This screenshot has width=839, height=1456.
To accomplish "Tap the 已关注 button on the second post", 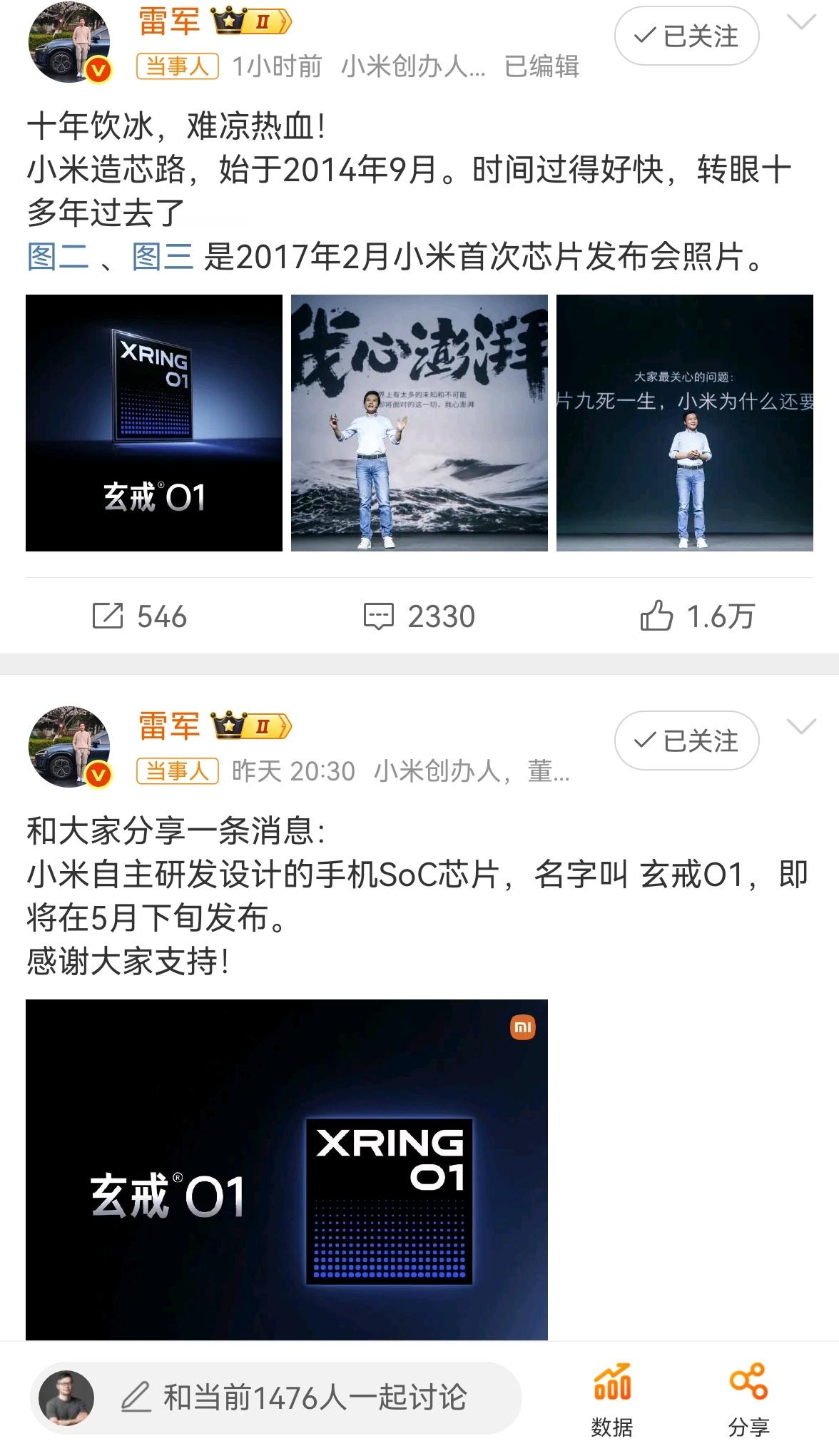I will click(x=686, y=740).
